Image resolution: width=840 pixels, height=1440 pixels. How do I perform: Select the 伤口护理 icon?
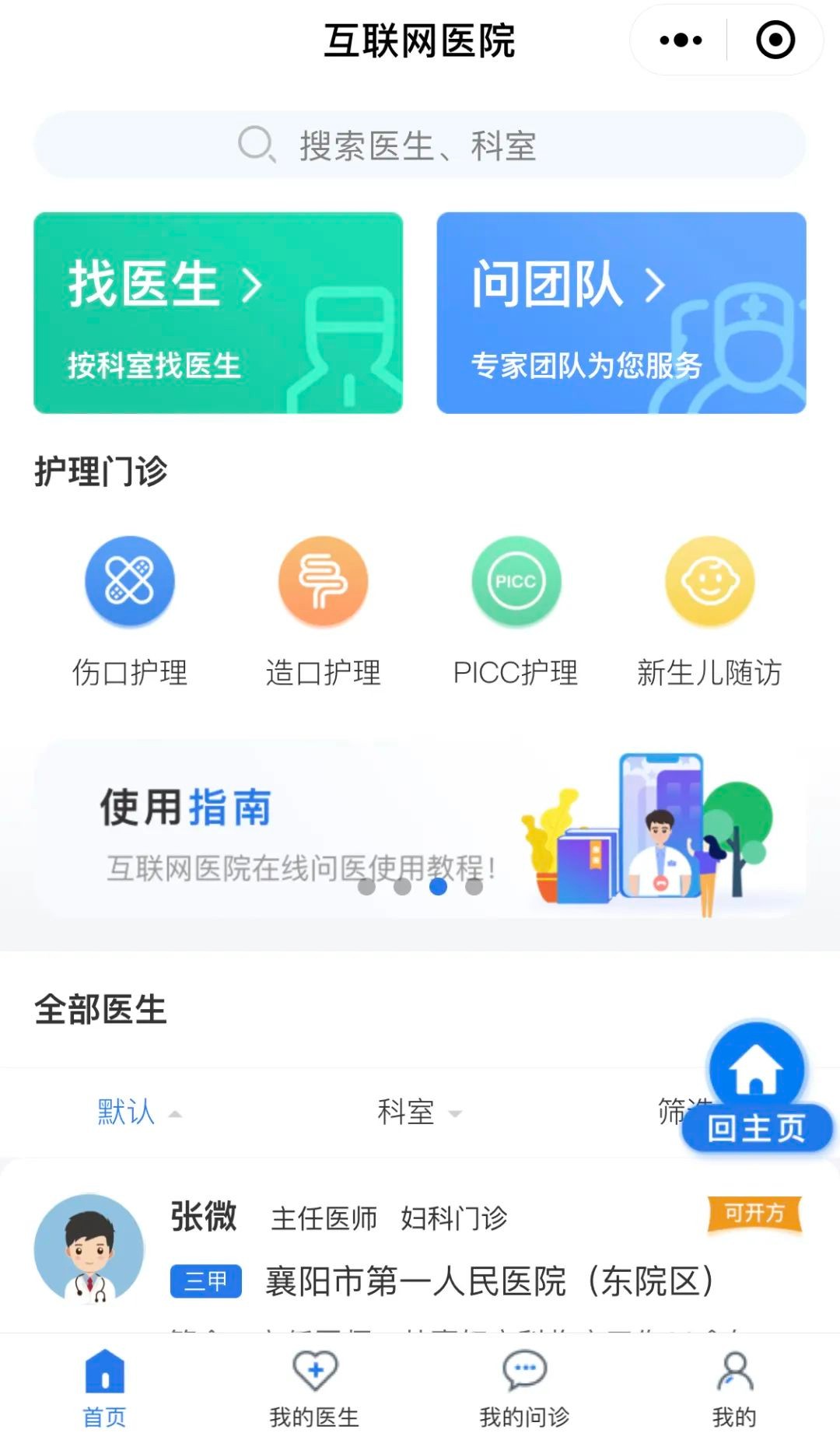point(130,582)
